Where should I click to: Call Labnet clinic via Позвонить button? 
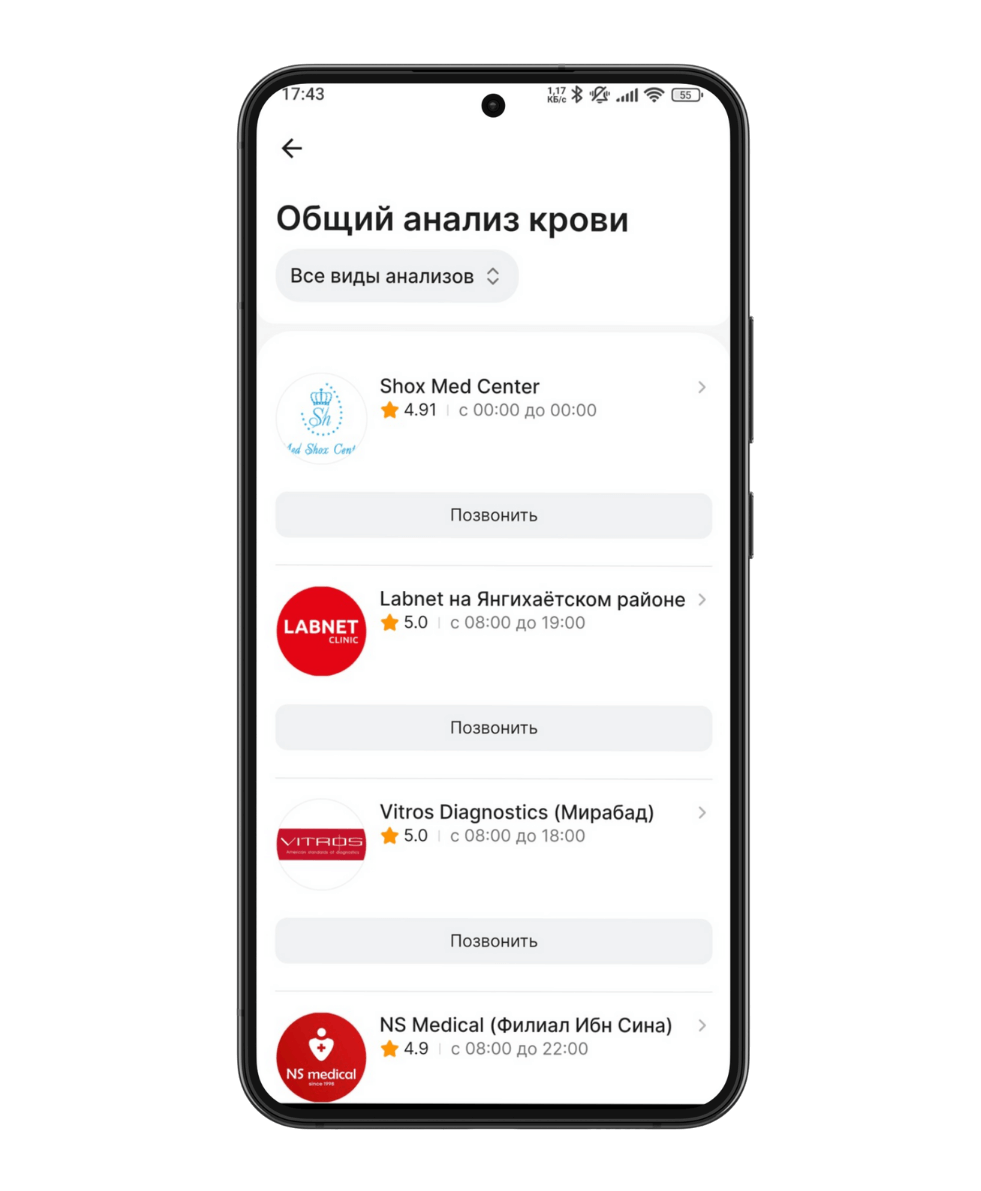coord(493,728)
